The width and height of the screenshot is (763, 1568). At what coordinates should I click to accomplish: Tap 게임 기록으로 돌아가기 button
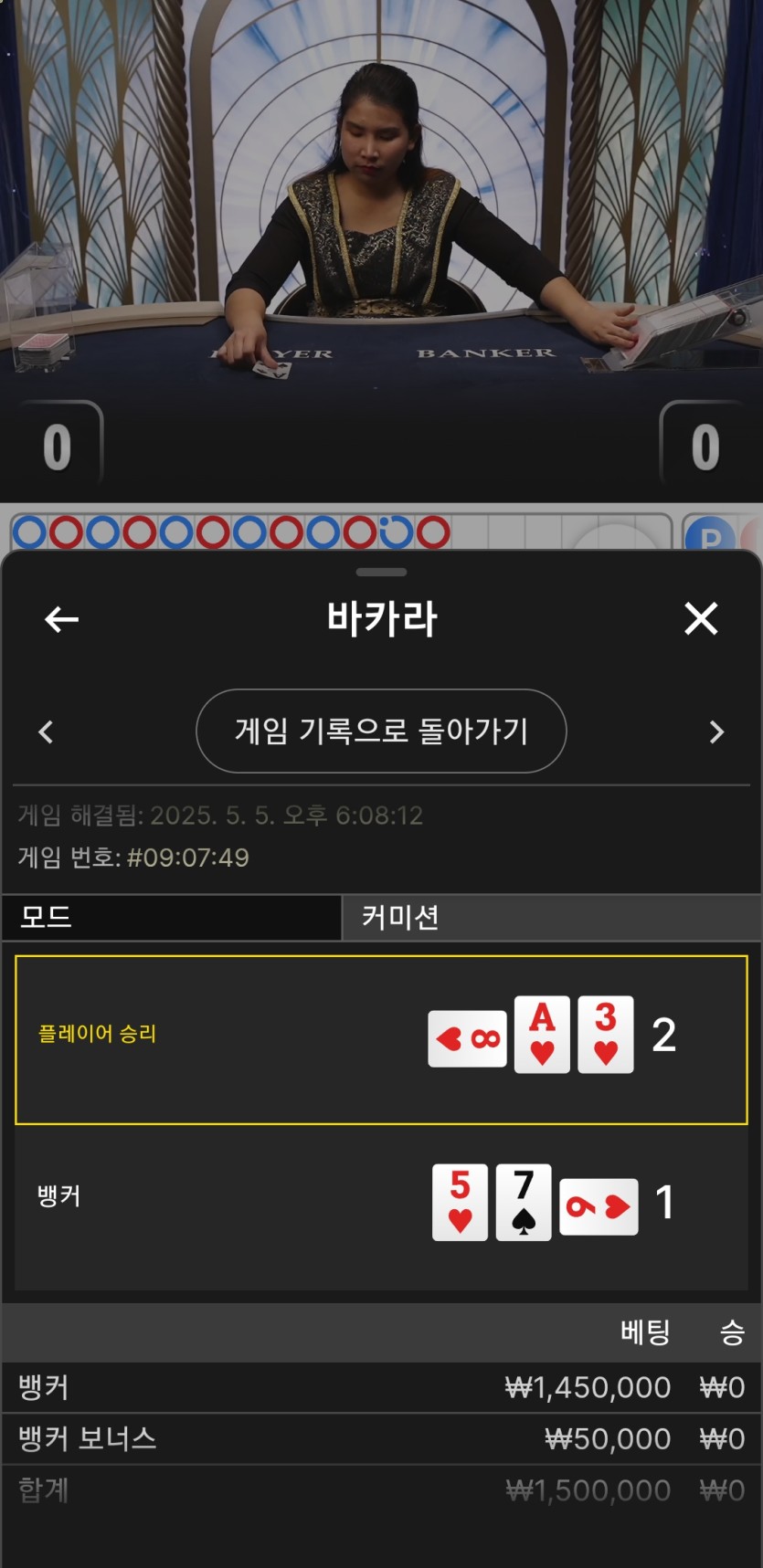[x=381, y=731]
